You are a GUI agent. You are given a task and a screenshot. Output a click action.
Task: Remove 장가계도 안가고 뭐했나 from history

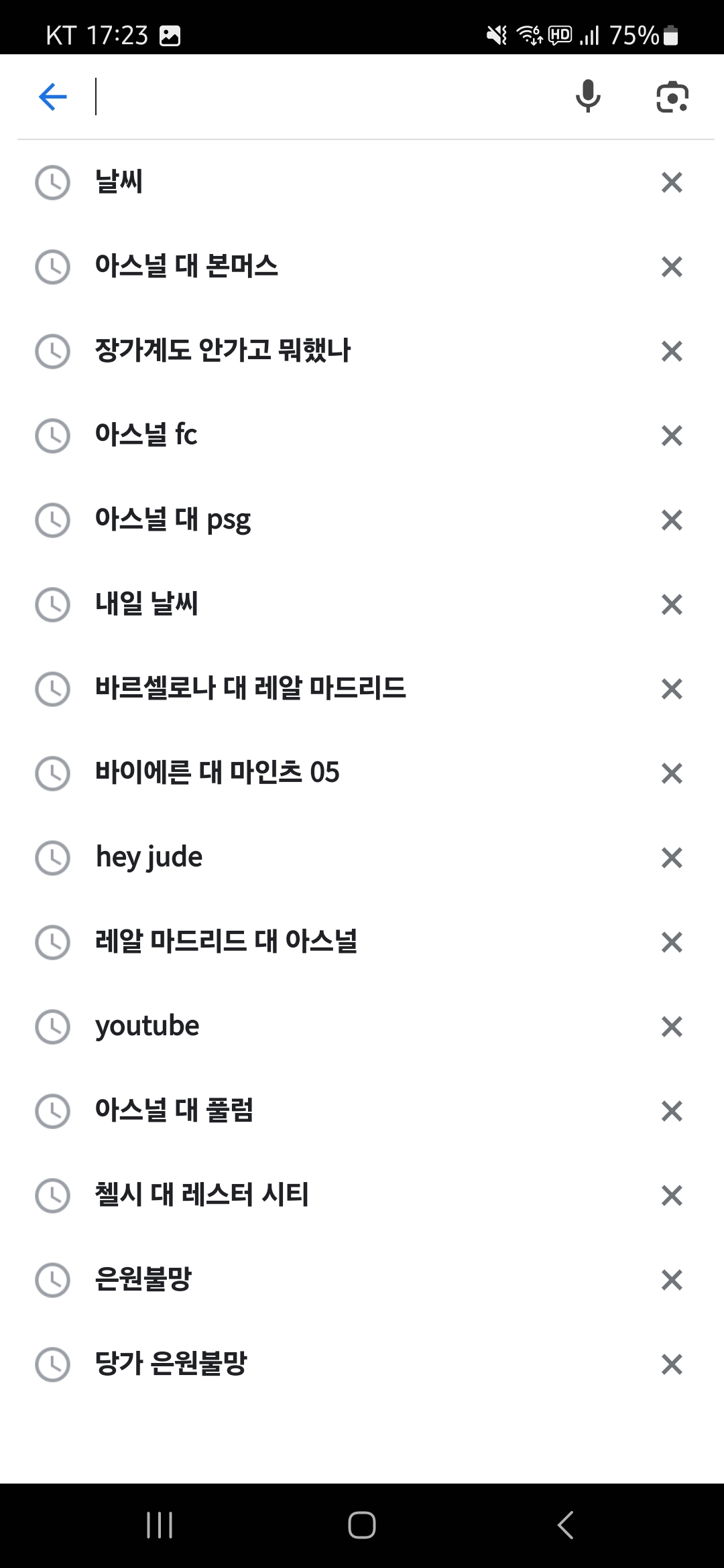(672, 351)
